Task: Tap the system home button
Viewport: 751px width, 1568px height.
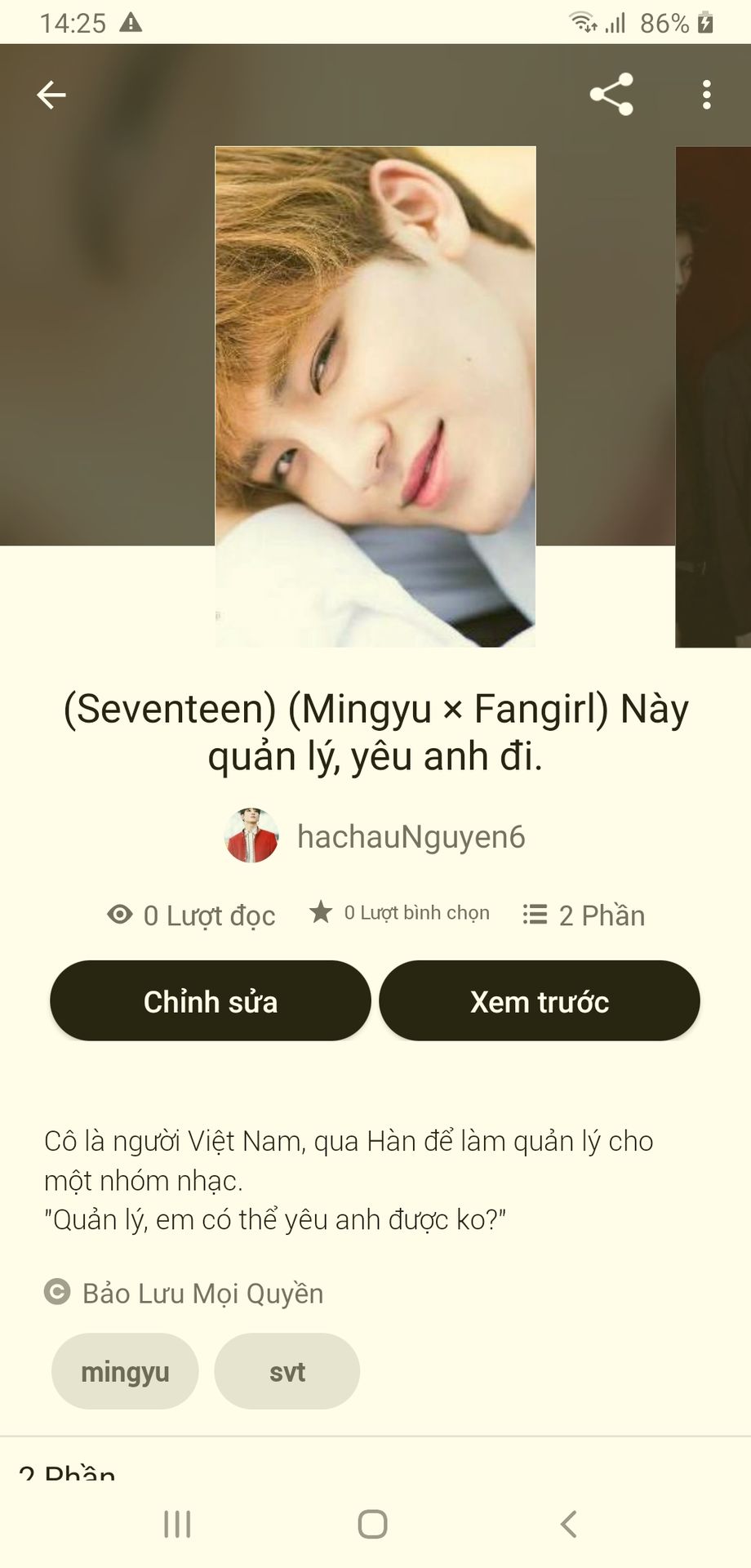Action: point(372,1524)
